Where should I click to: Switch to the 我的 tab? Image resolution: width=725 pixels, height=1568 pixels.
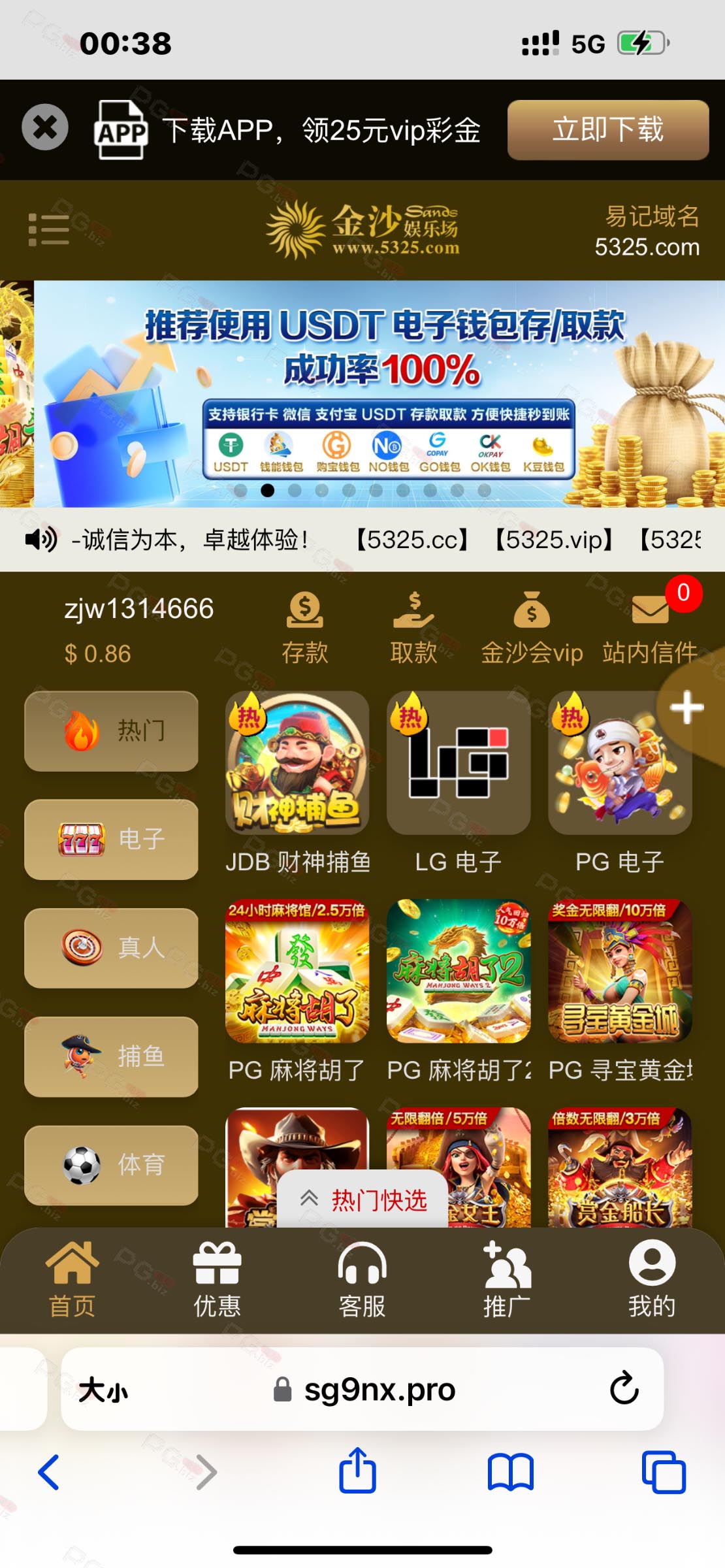click(652, 1280)
